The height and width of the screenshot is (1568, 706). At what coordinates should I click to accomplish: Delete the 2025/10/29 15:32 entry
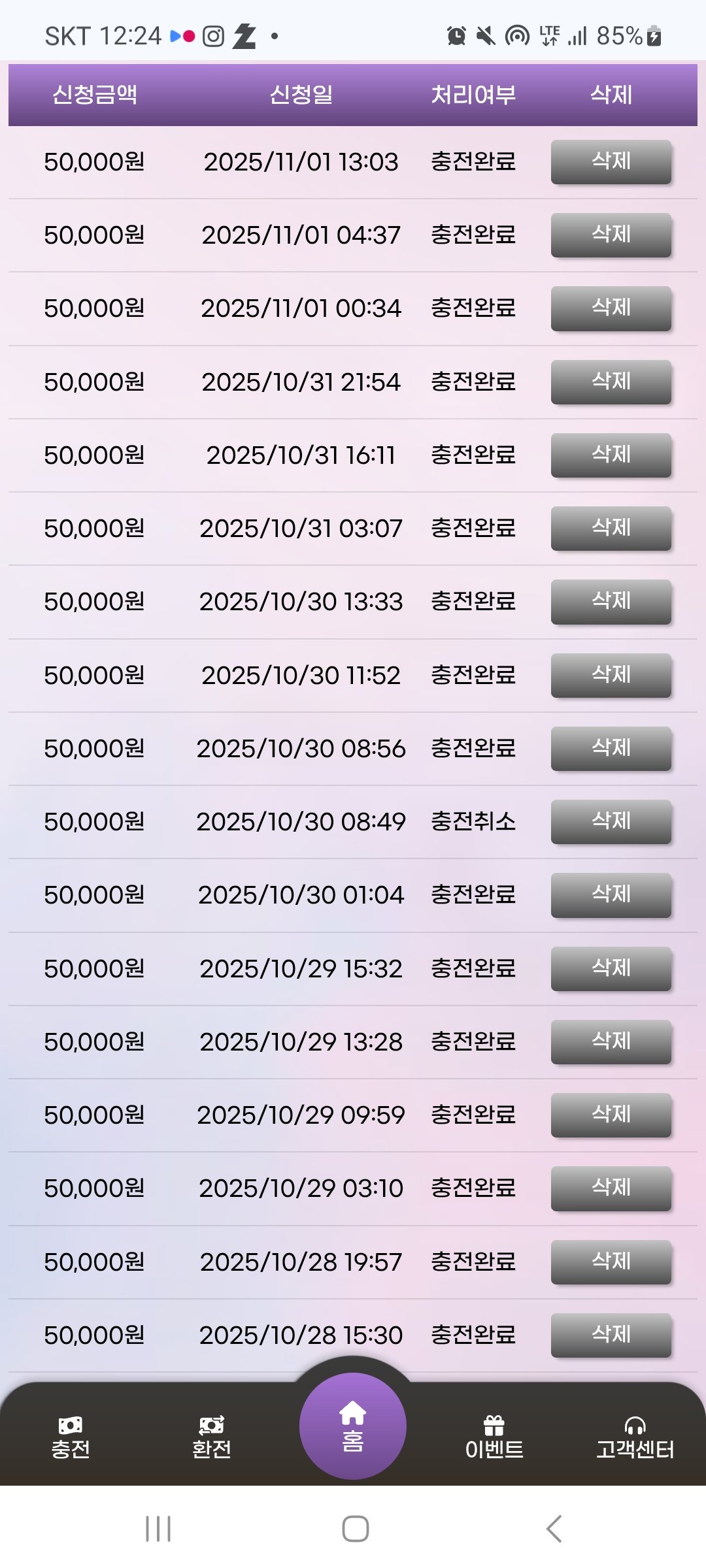tap(611, 968)
